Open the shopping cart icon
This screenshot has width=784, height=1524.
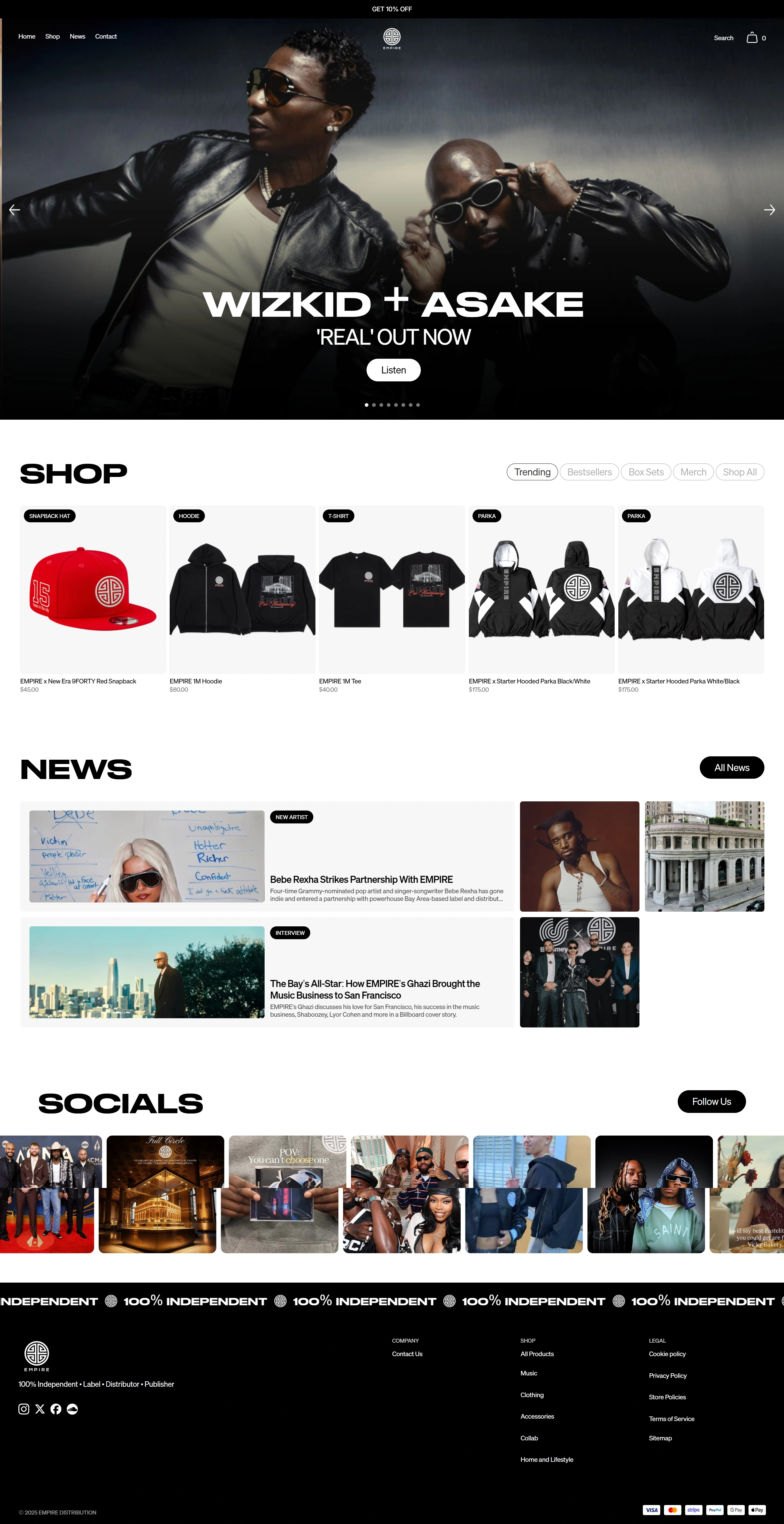pyautogui.click(x=752, y=37)
